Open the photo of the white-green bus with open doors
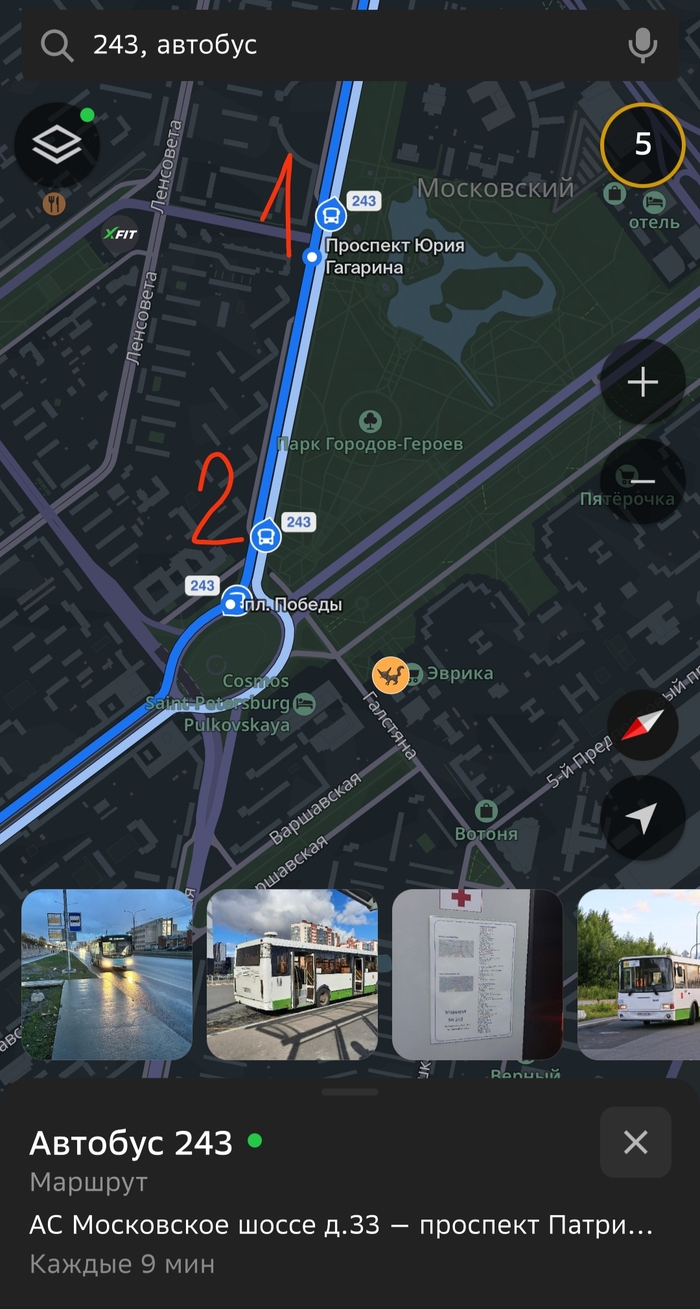 tap(292, 974)
